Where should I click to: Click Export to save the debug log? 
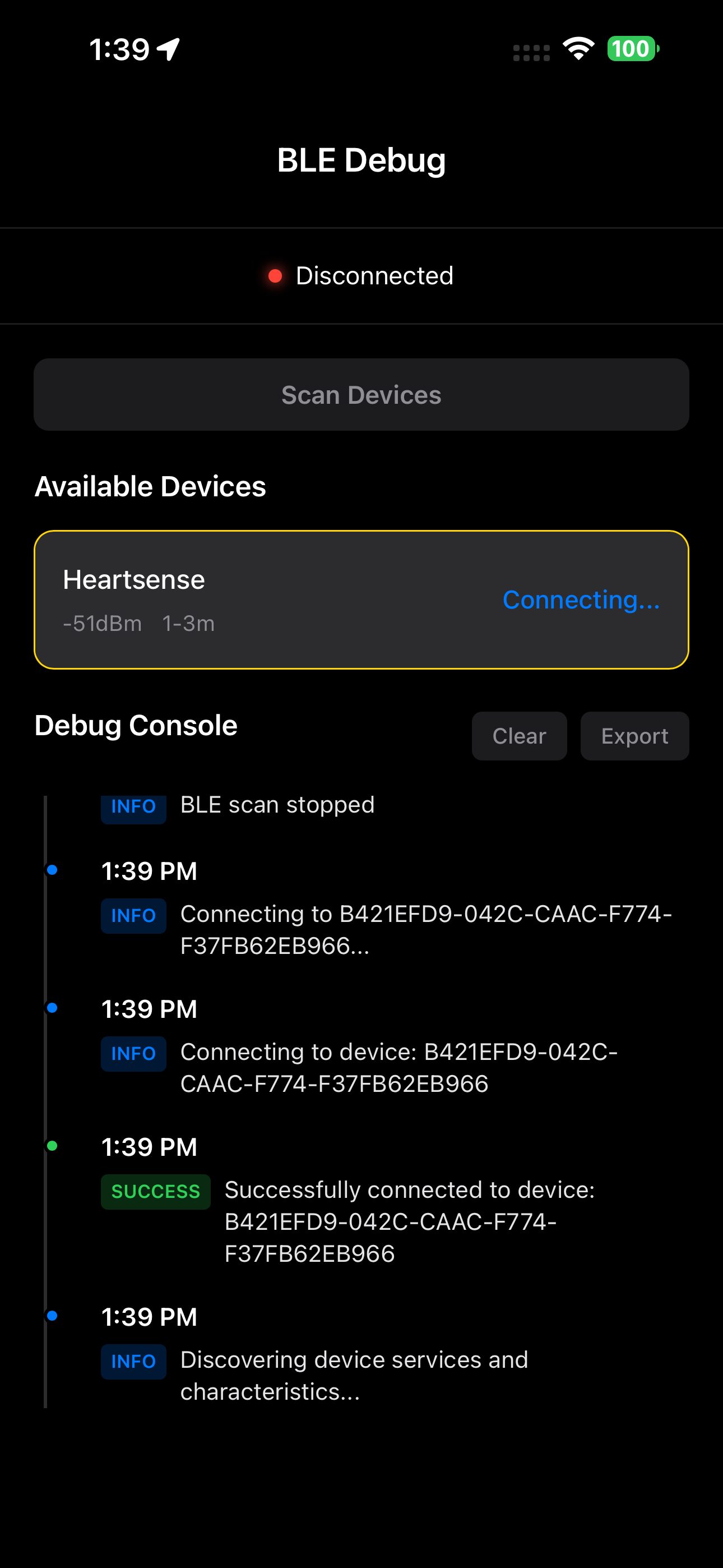[x=634, y=736]
